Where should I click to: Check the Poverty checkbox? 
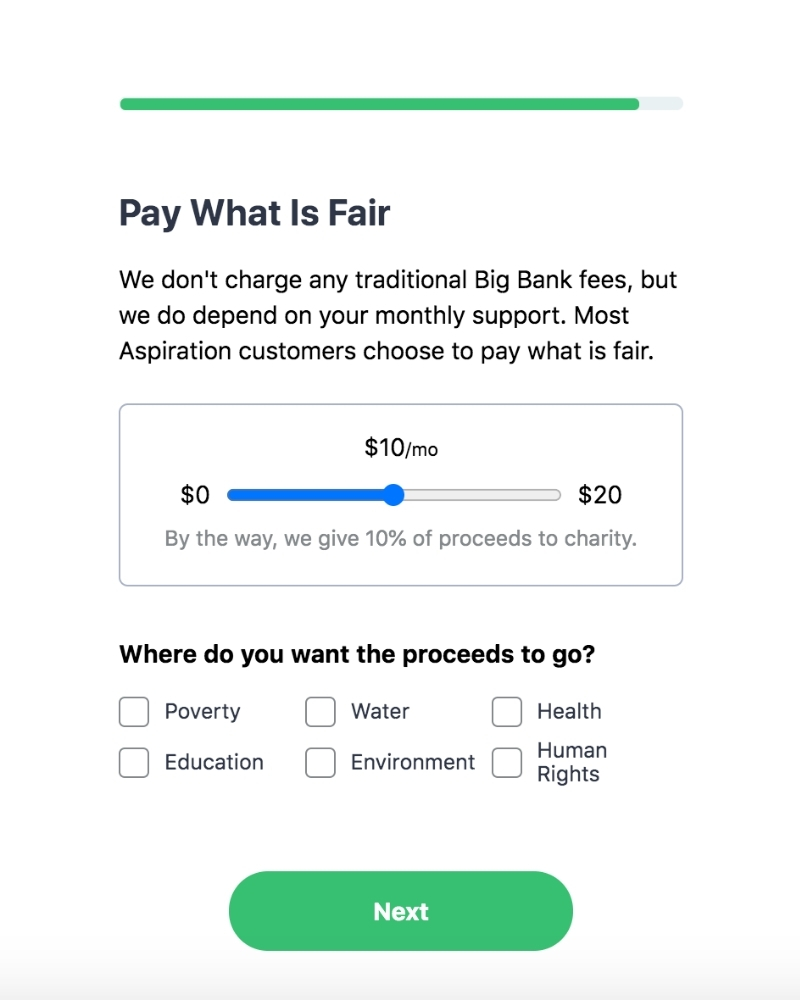coord(134,712)
